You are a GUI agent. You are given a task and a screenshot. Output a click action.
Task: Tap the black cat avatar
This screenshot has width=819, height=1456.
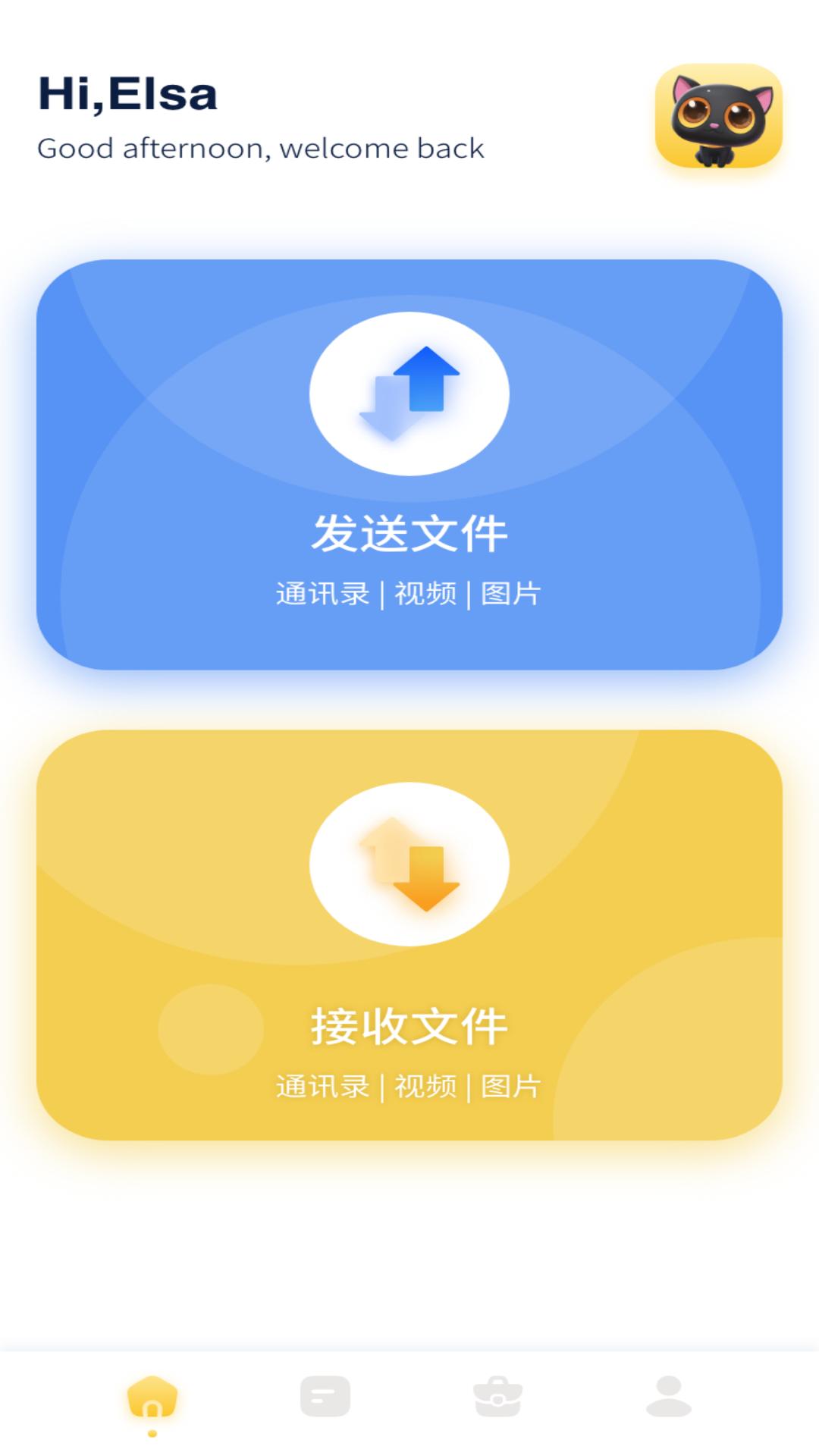(718, 116)
